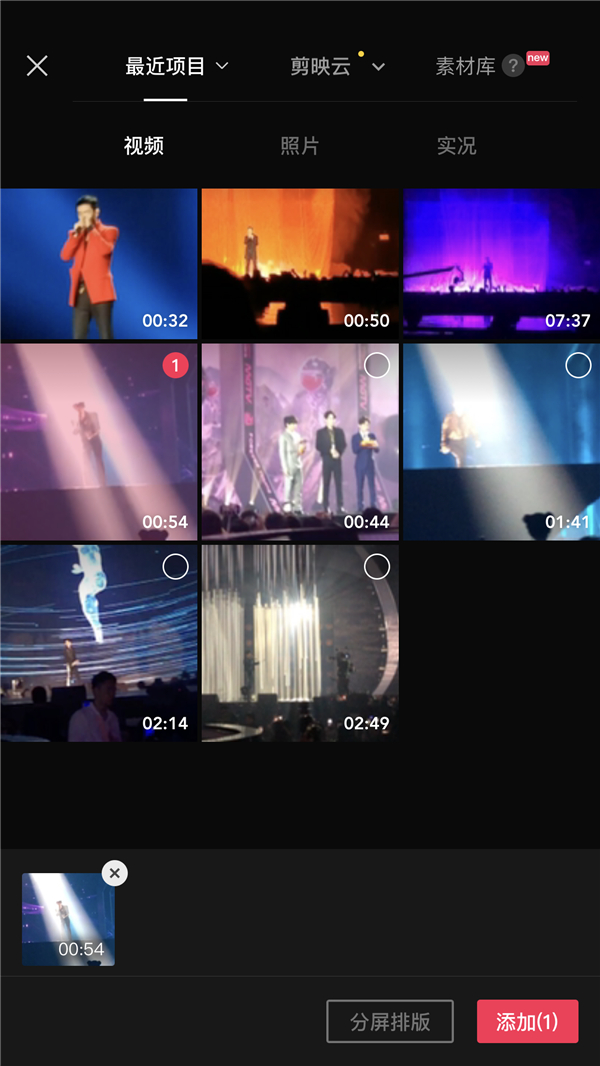Open the 00:32 video thumbnail
This screenshot has width=600, height=1066.
tap(99, 264)
